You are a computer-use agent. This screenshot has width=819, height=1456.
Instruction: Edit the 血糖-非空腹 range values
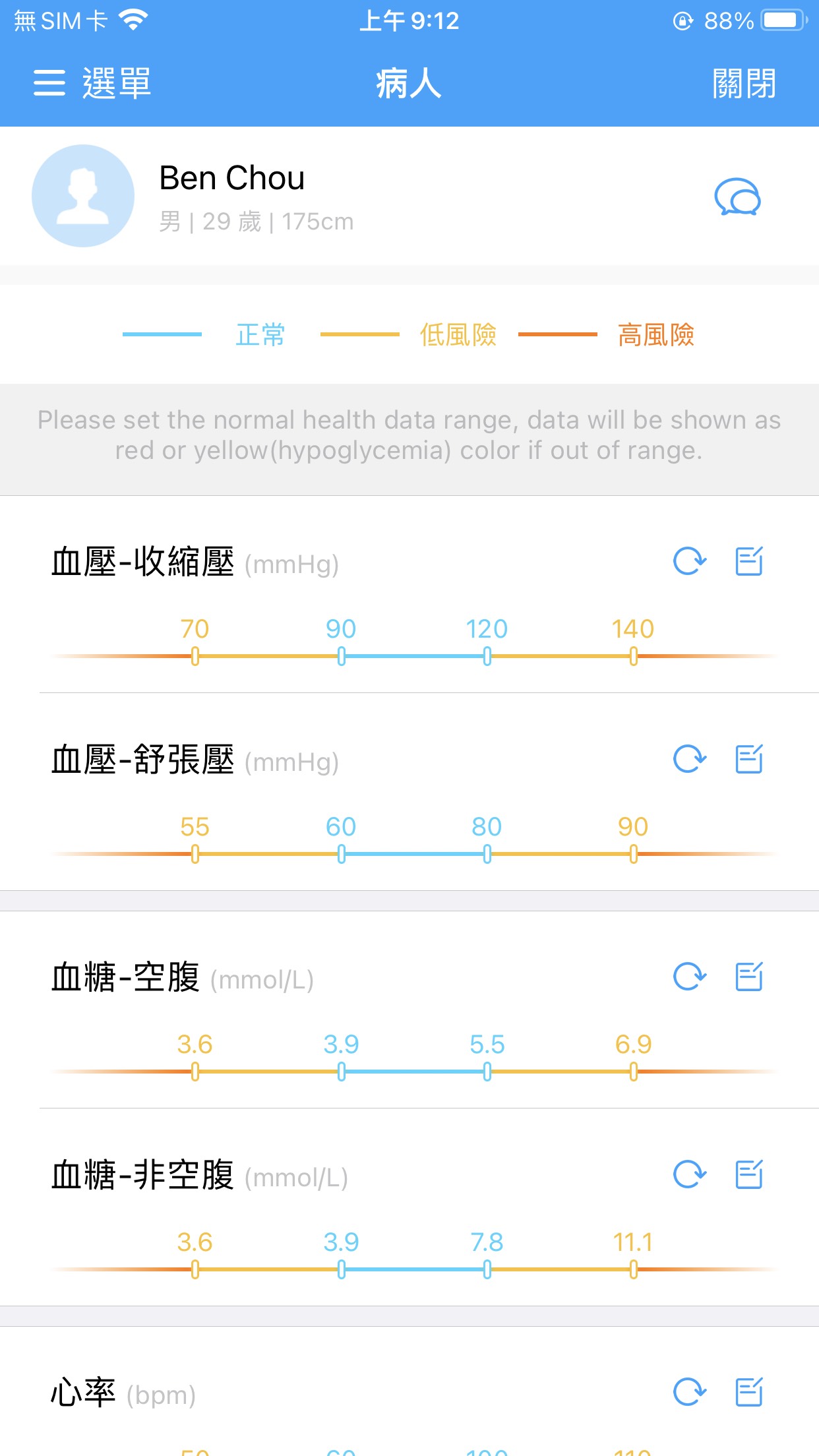tap(749, 1174)
